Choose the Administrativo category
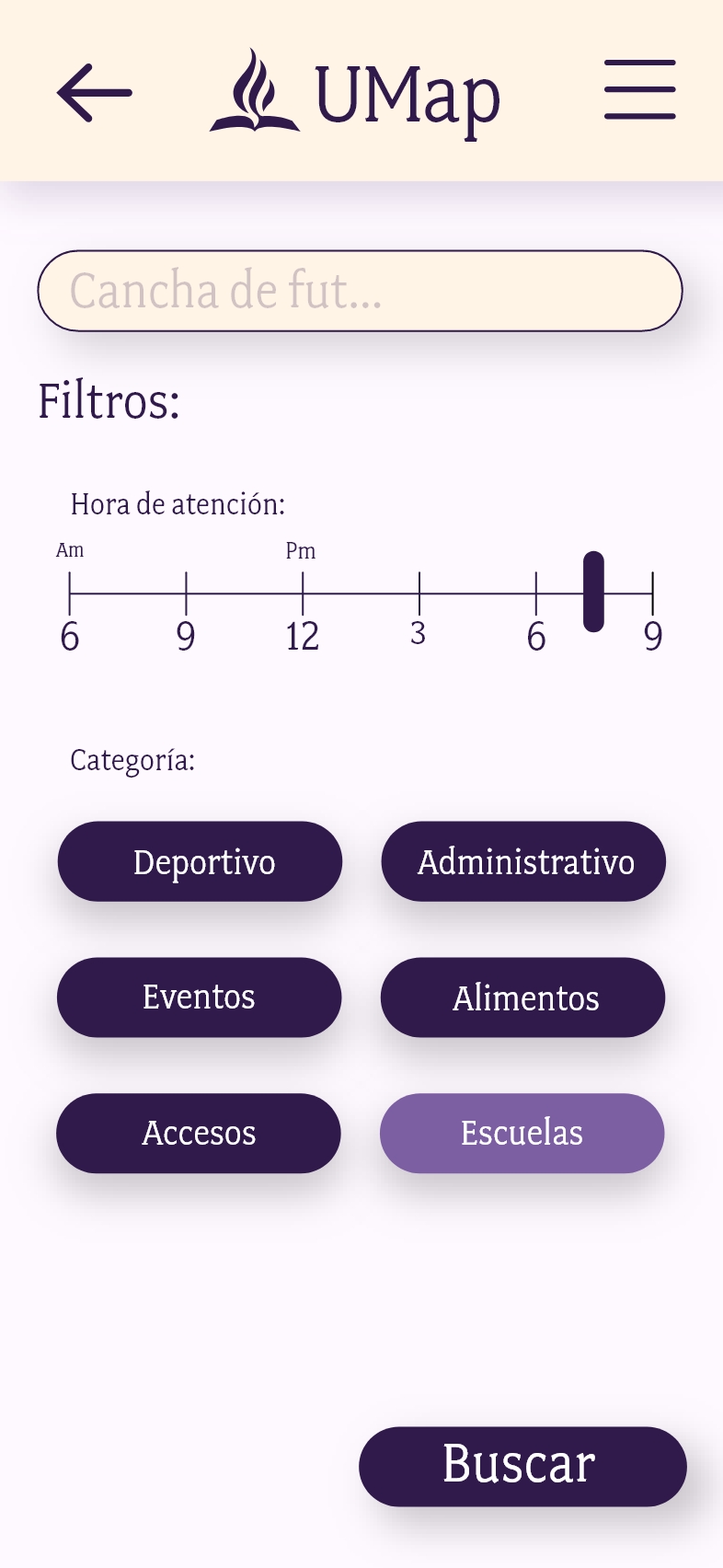Viewport: 723px width, 1568px height. pyautogui.click(x=523, y=861)
